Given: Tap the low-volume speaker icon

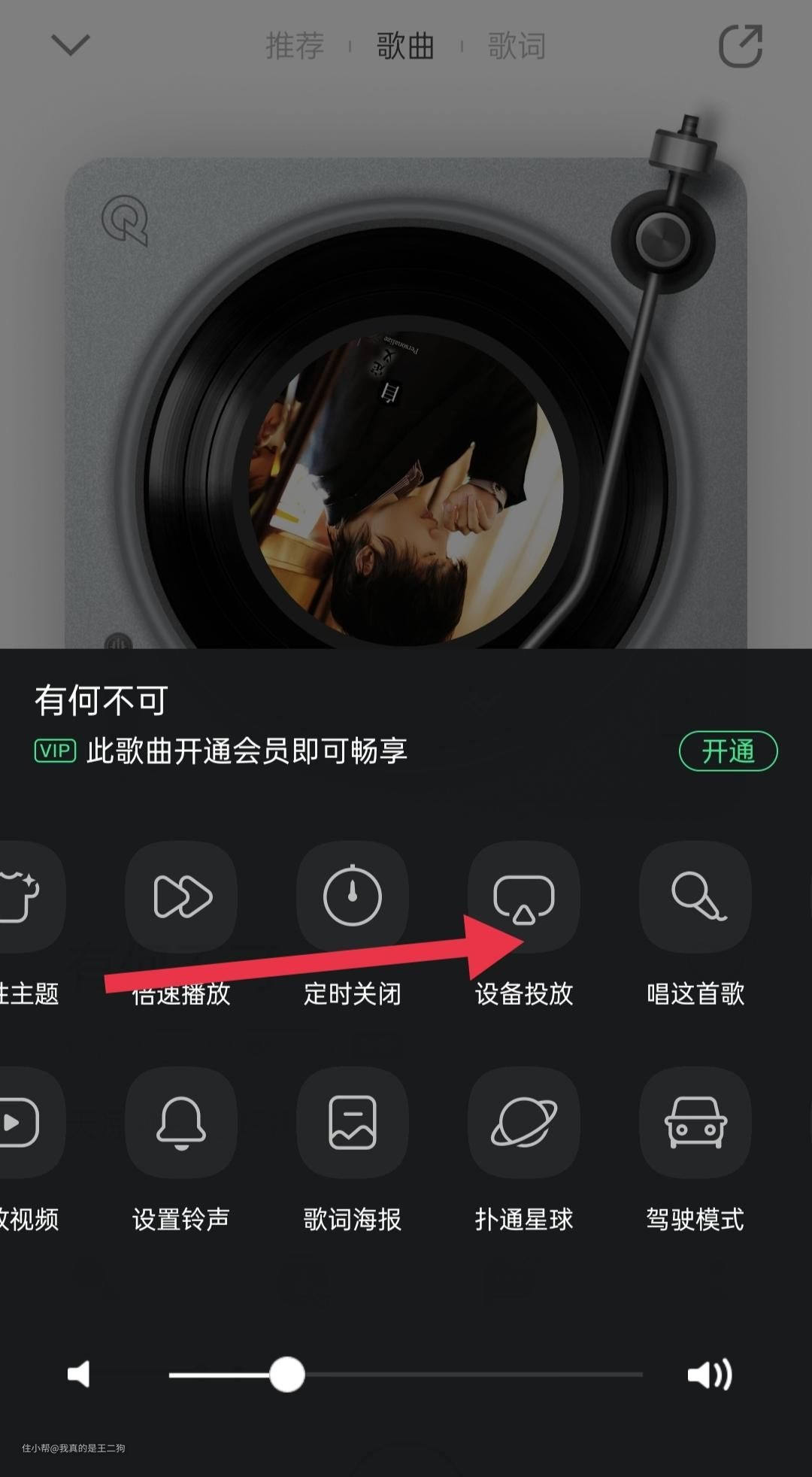Looking at the screenshot, I should [79, 1375].
